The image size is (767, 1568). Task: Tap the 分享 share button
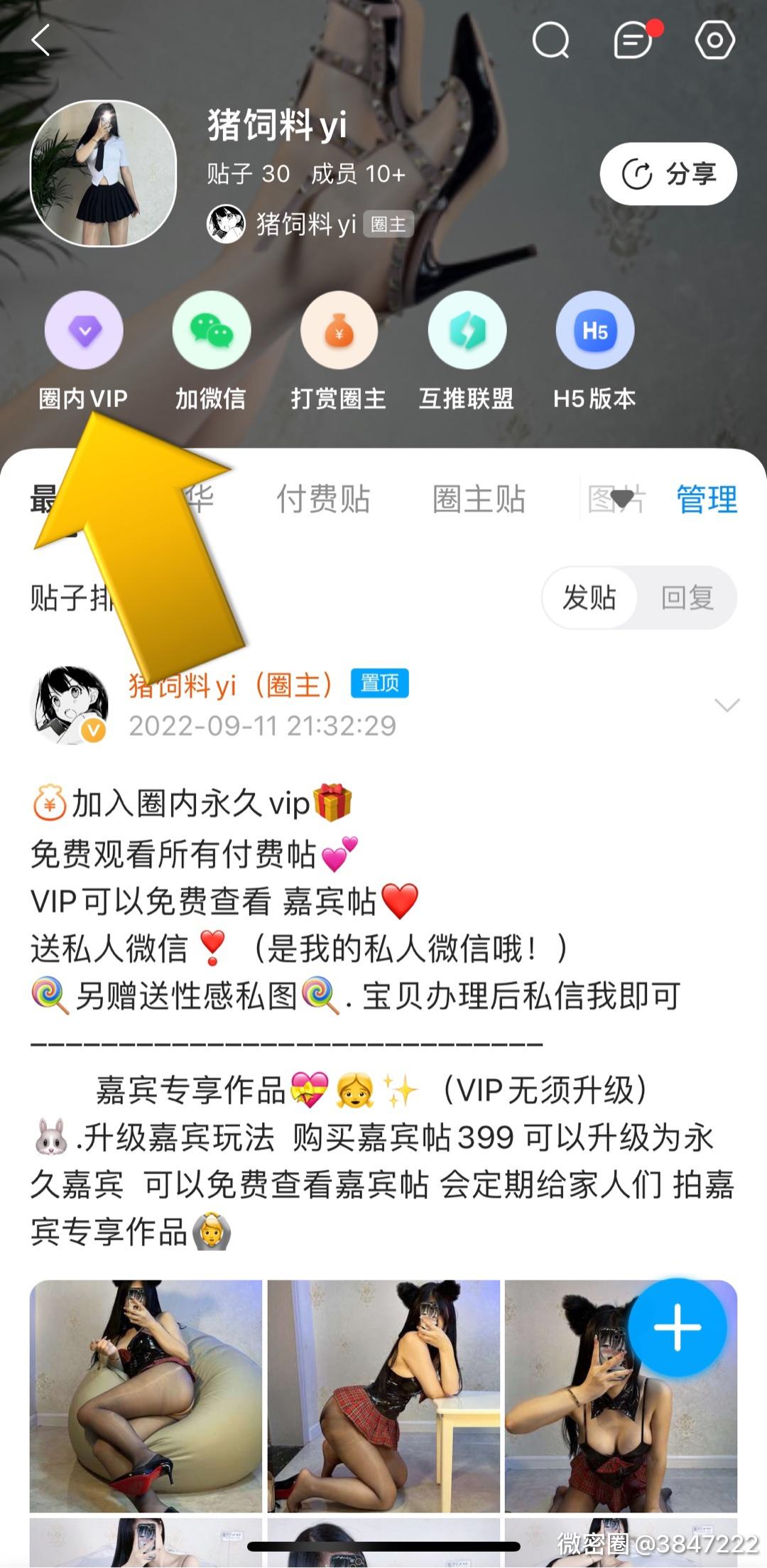tap(668, 174)
